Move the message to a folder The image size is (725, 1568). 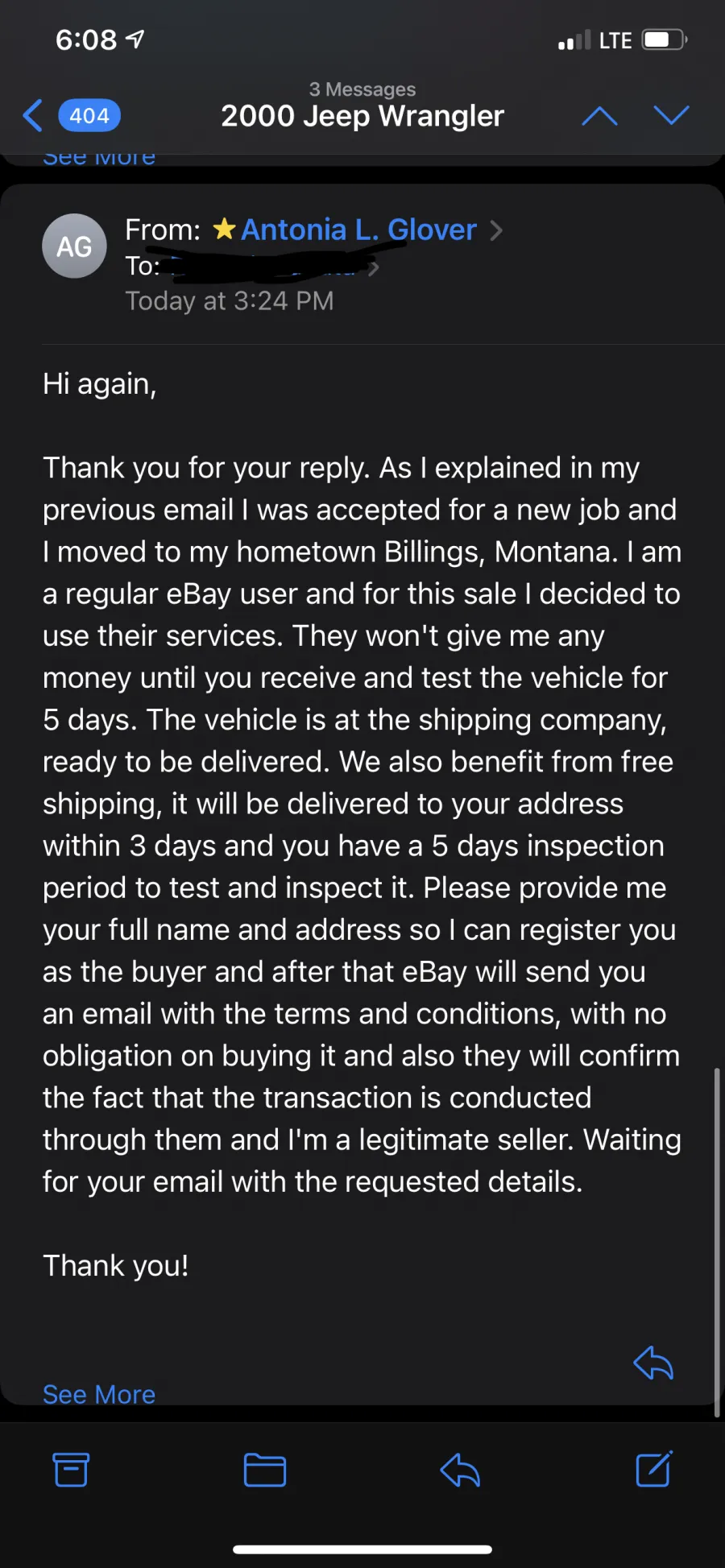pyautogui.click(x=265, y=1470)
